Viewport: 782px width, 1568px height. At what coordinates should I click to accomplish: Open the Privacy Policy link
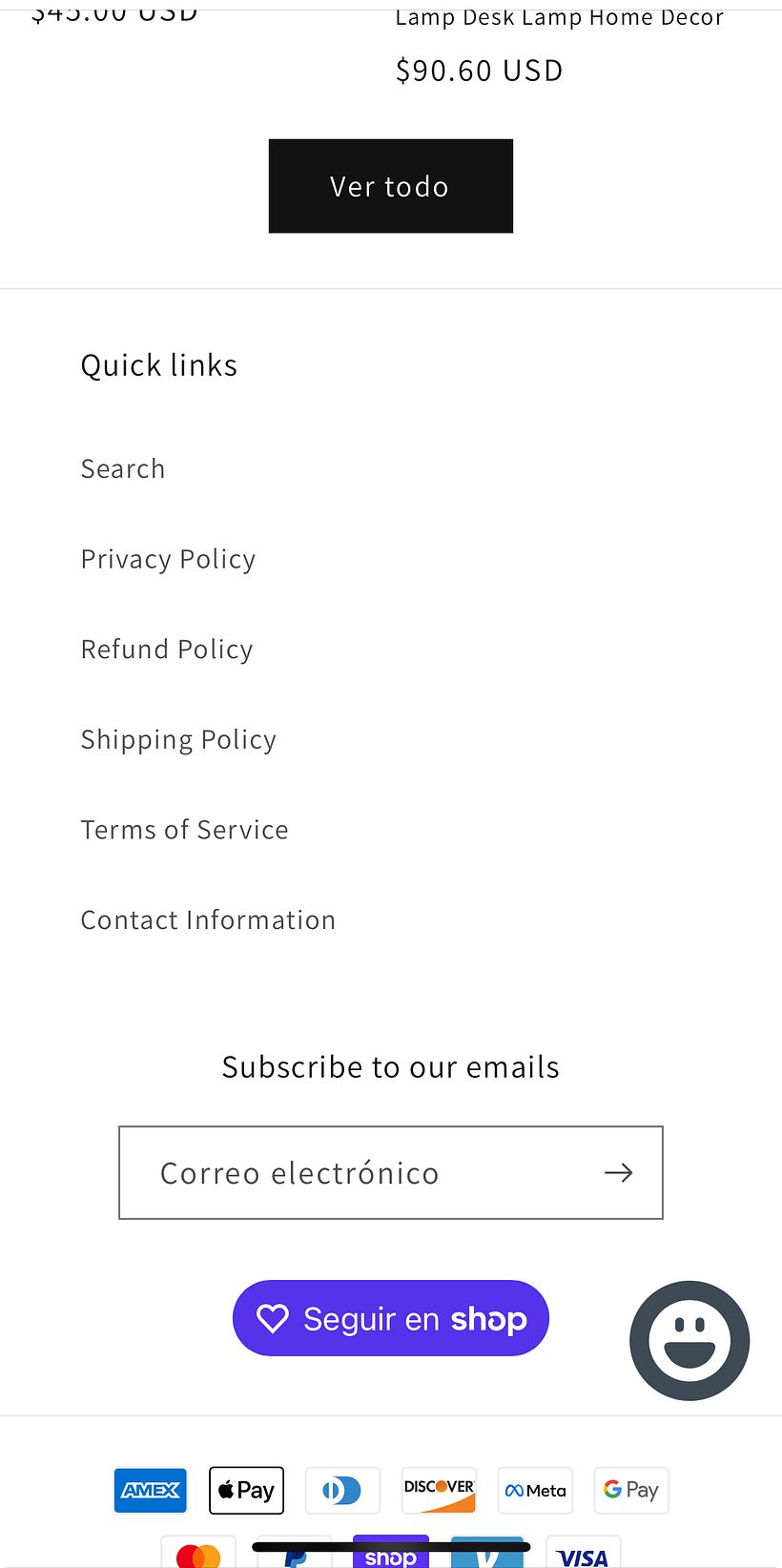[168, 558]
